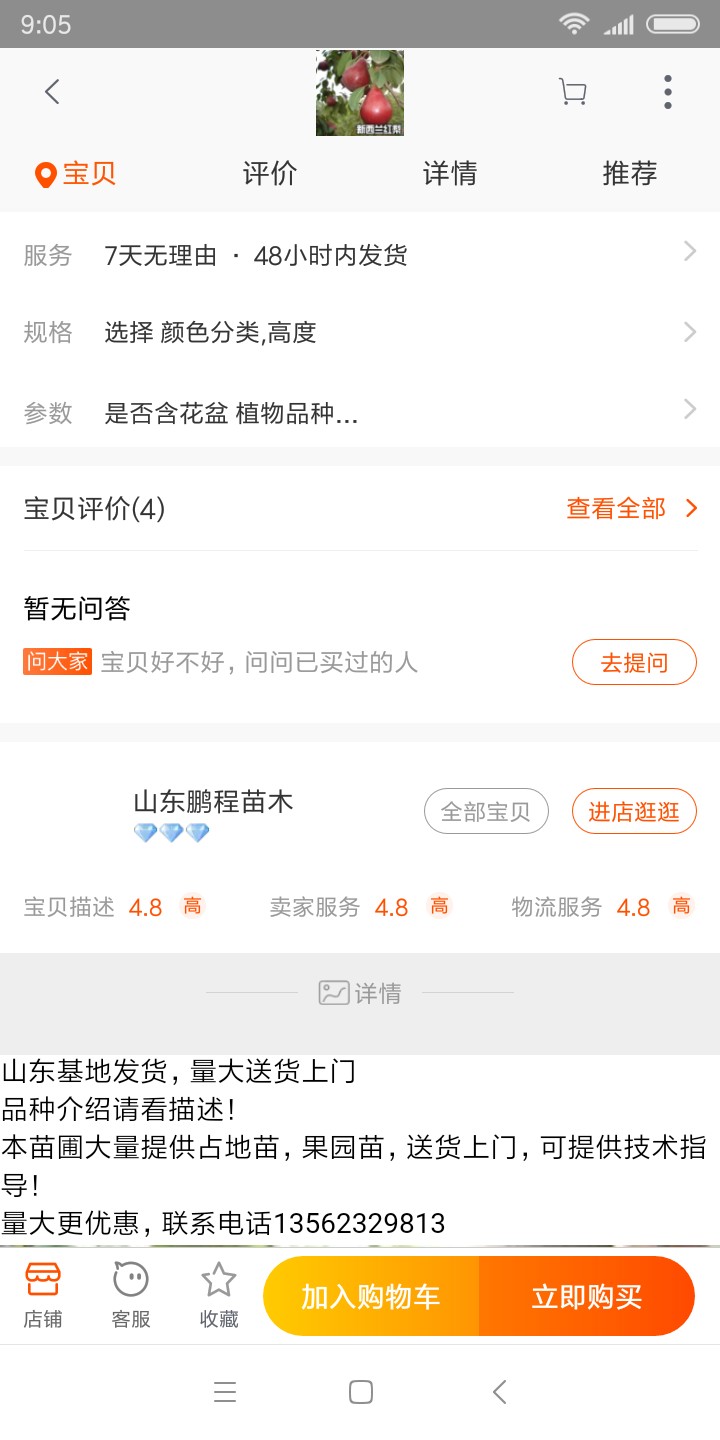Tap 加入购物车 to add to cart
This screenshot has height=1440, width=720.
pos(371,1297)
